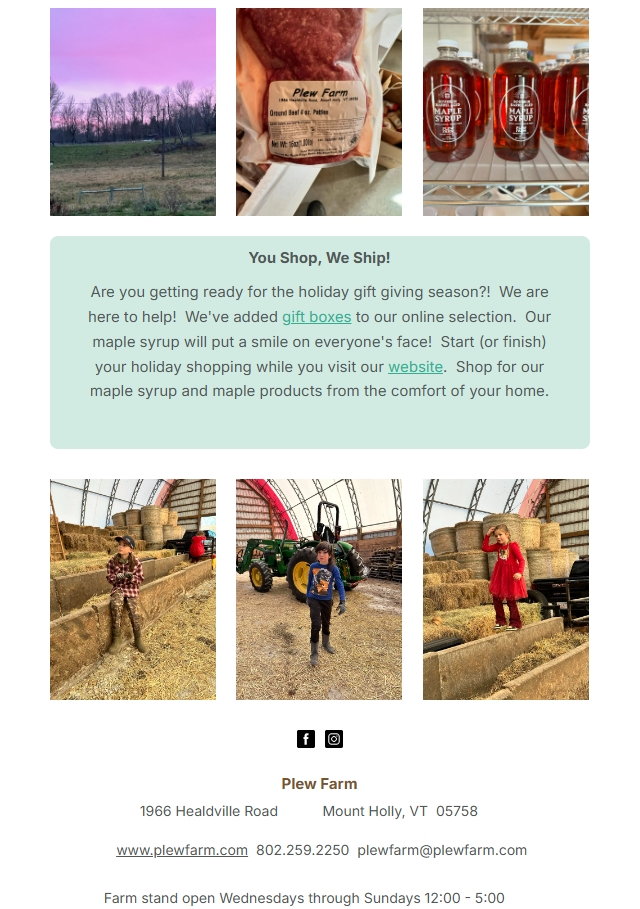Follow the website link in the paragraph
640x909 pixels.
(x=416, y=367)
